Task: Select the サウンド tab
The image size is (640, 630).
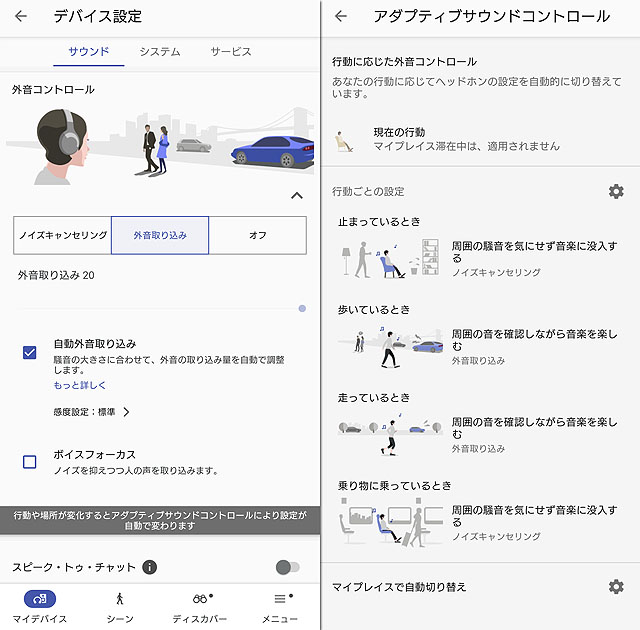Action: (89, 51)
